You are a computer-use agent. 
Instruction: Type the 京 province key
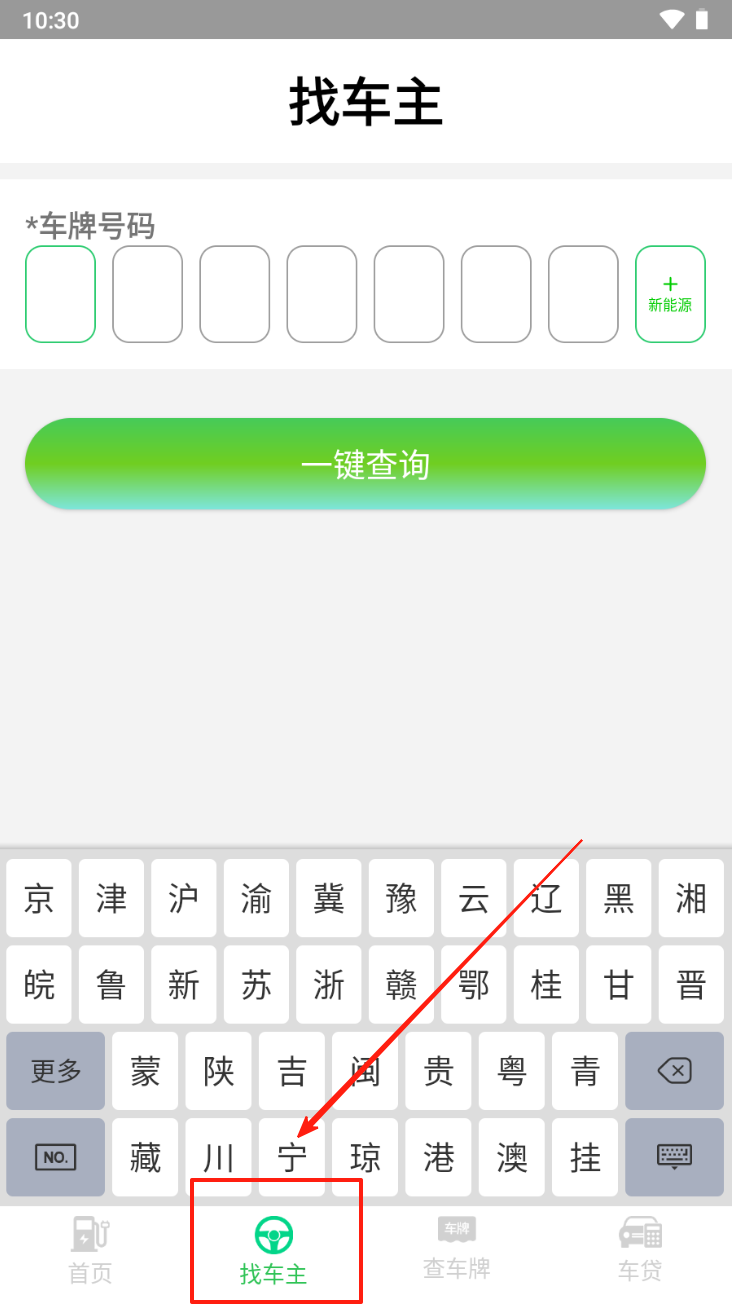click(39, 898)
